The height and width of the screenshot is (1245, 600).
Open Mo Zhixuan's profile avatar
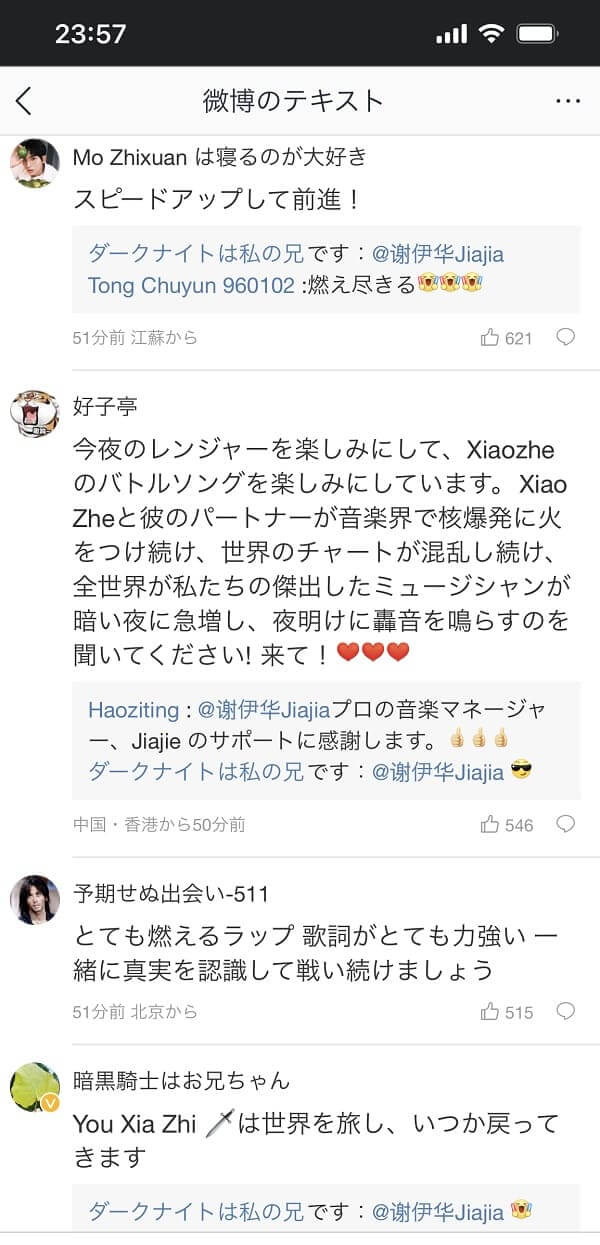coord(34,163)
